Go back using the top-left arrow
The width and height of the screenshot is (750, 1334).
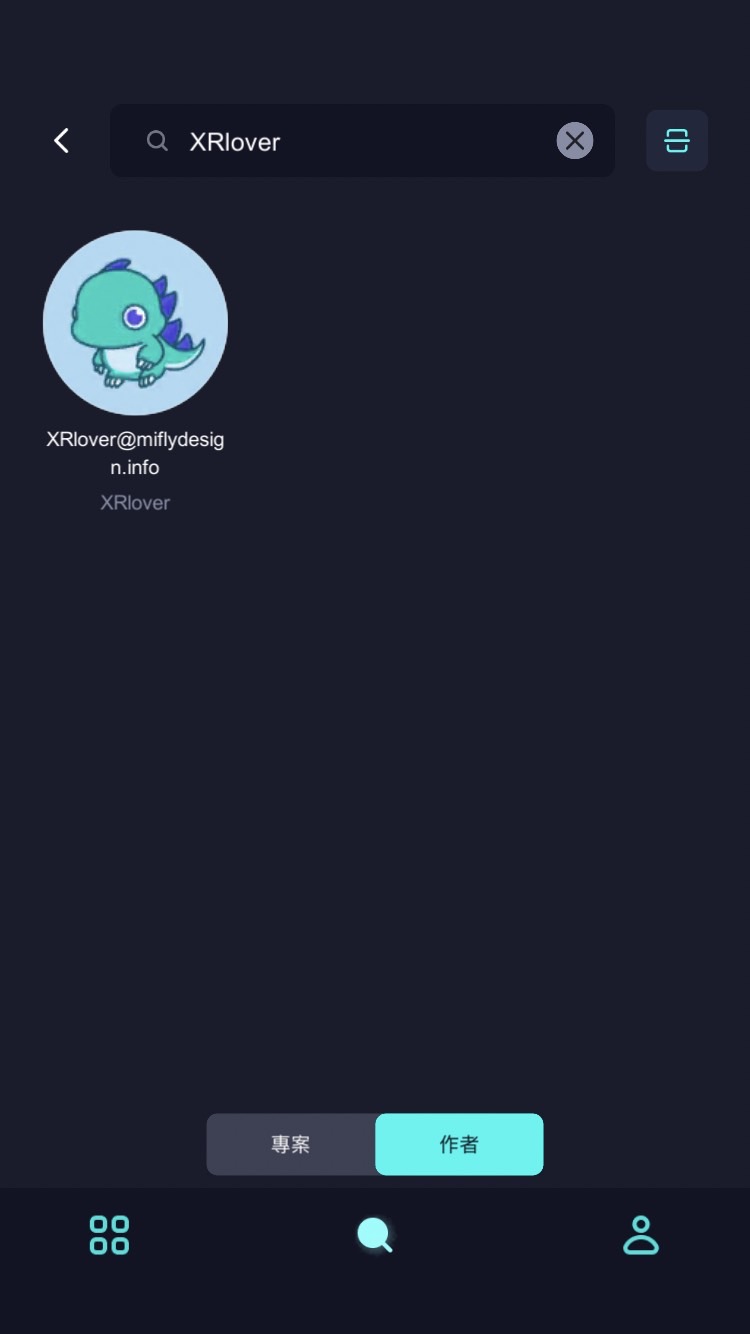(62, 141)
